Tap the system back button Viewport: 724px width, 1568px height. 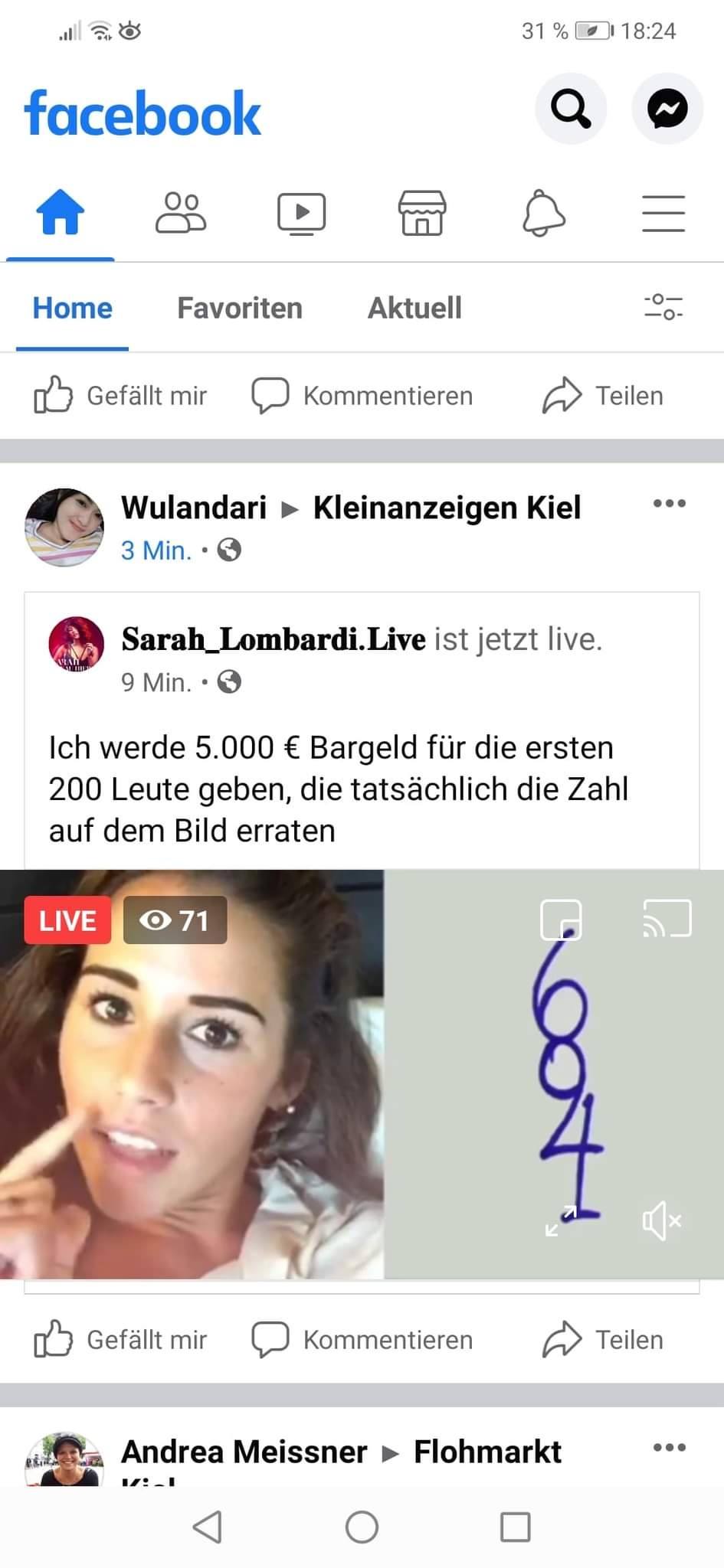[208, 1527]
